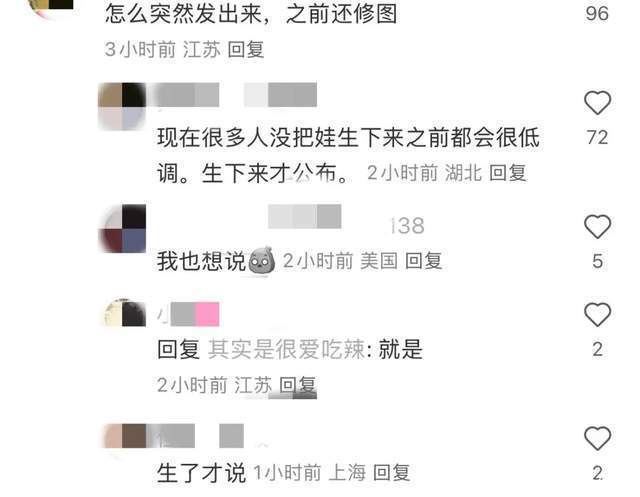Like the 生了才说 comment

click(597, 438)
